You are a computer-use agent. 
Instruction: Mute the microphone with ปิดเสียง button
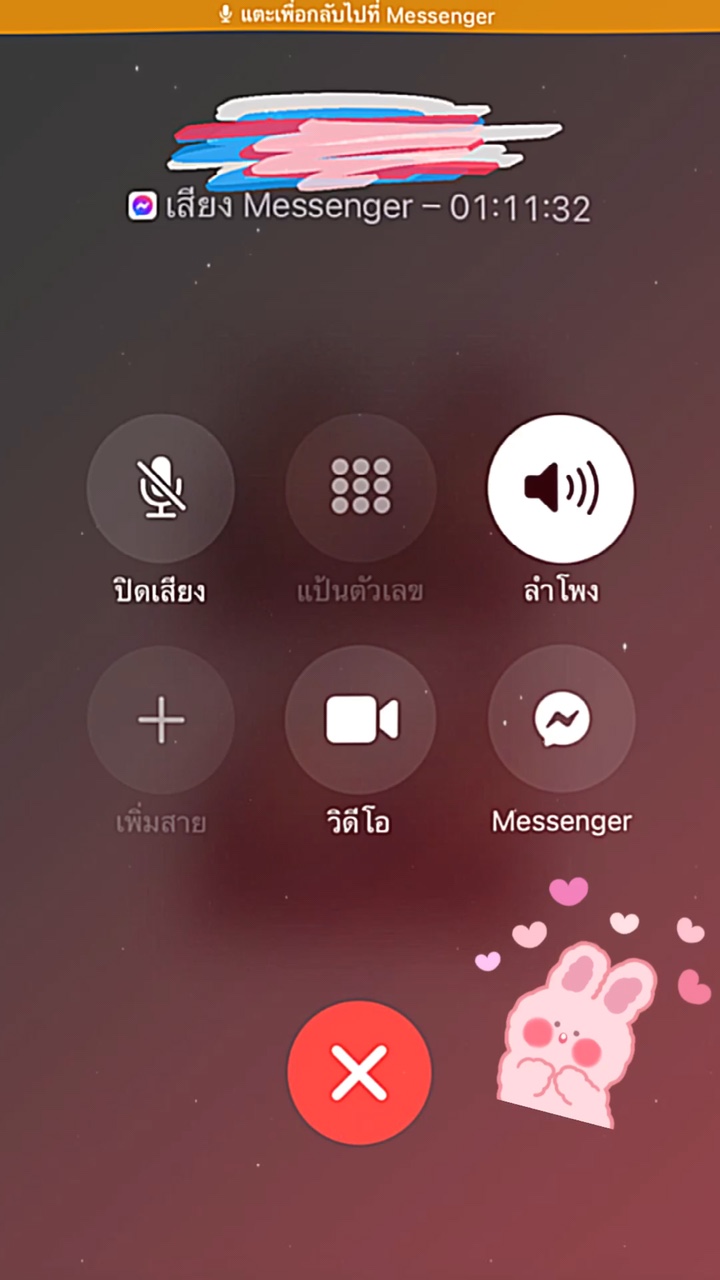161,488
